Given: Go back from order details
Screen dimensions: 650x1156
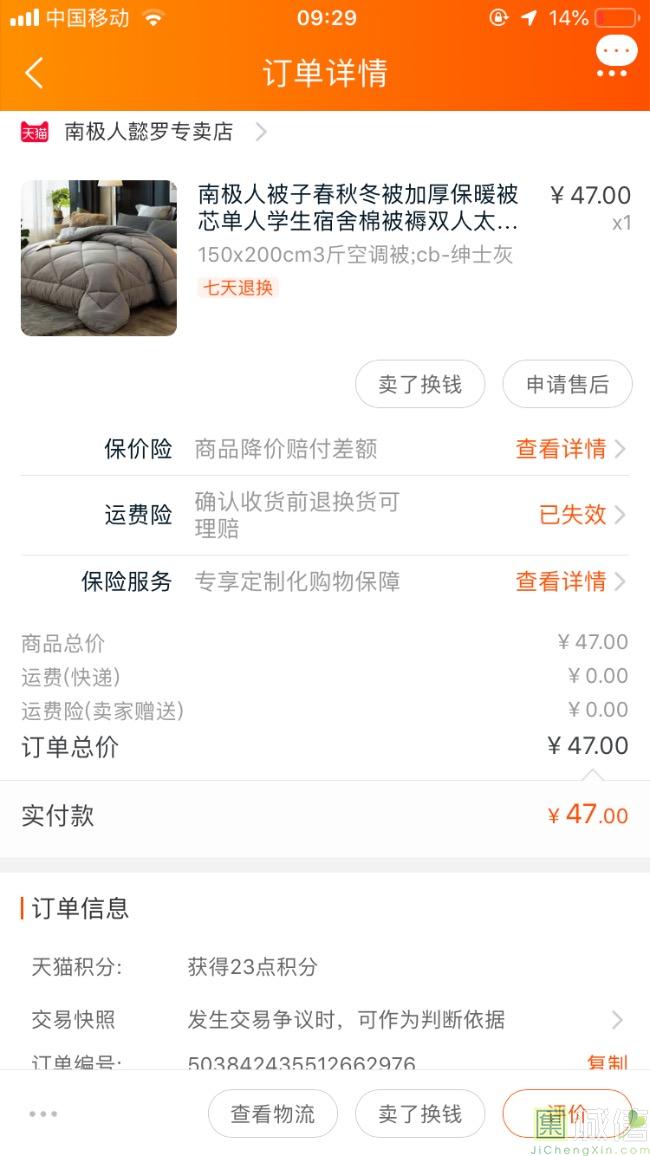Looking at the screenshot, I should tap(35, 73).
